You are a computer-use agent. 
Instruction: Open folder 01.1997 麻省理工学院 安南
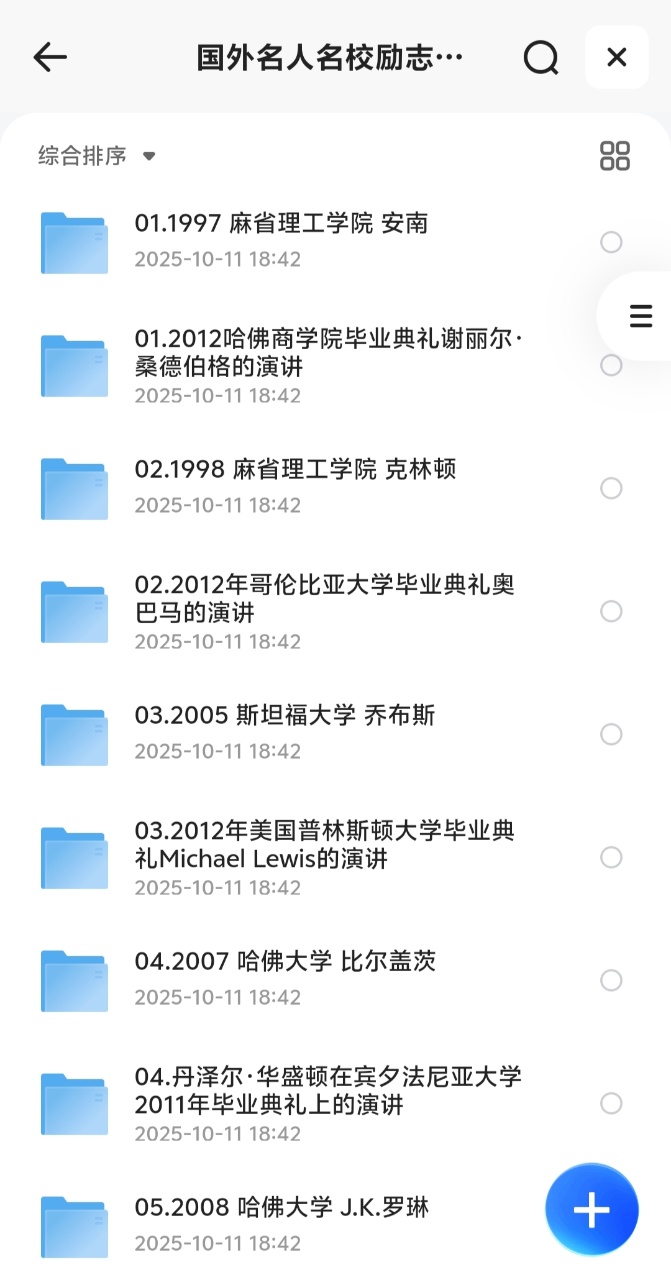[x=281, y=223]
